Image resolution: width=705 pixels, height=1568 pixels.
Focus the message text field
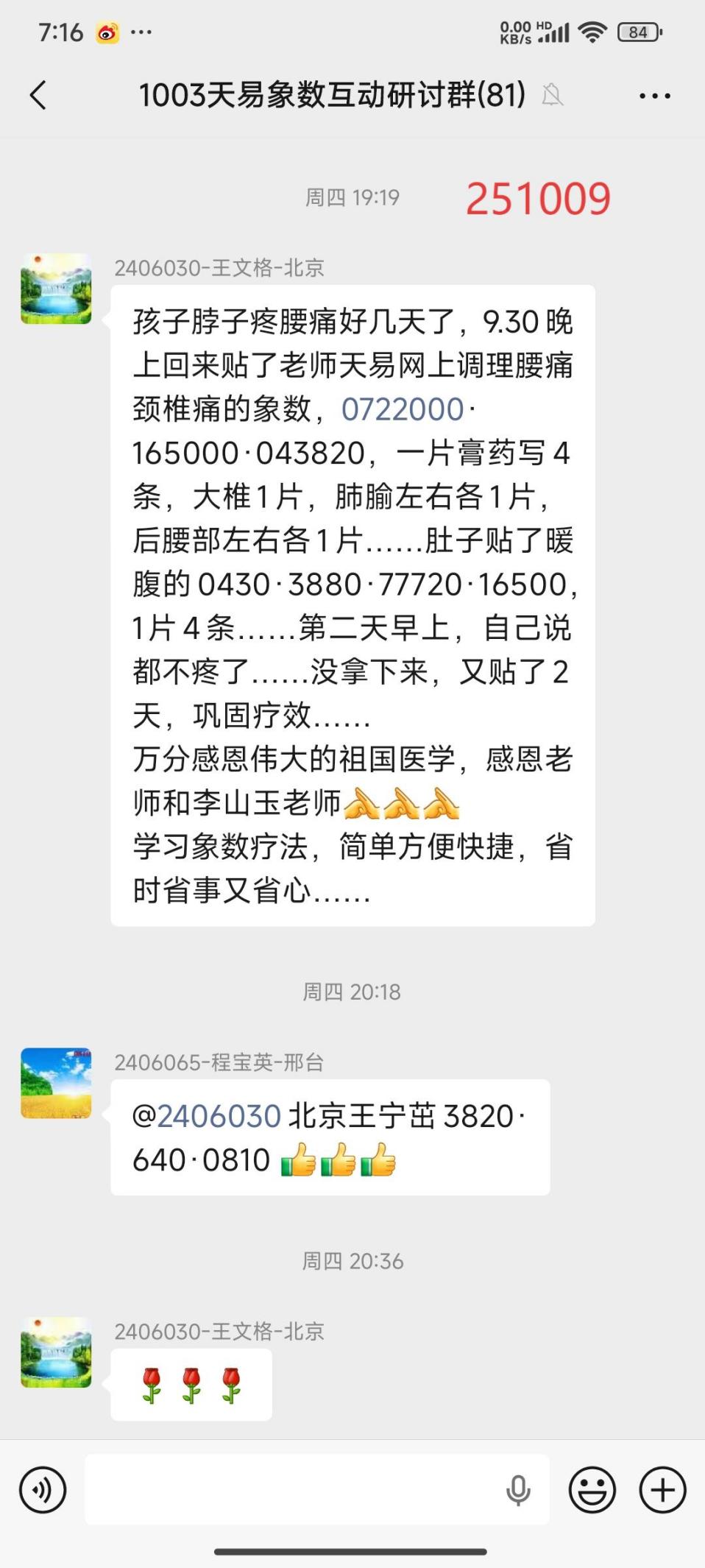[294, 1490]
